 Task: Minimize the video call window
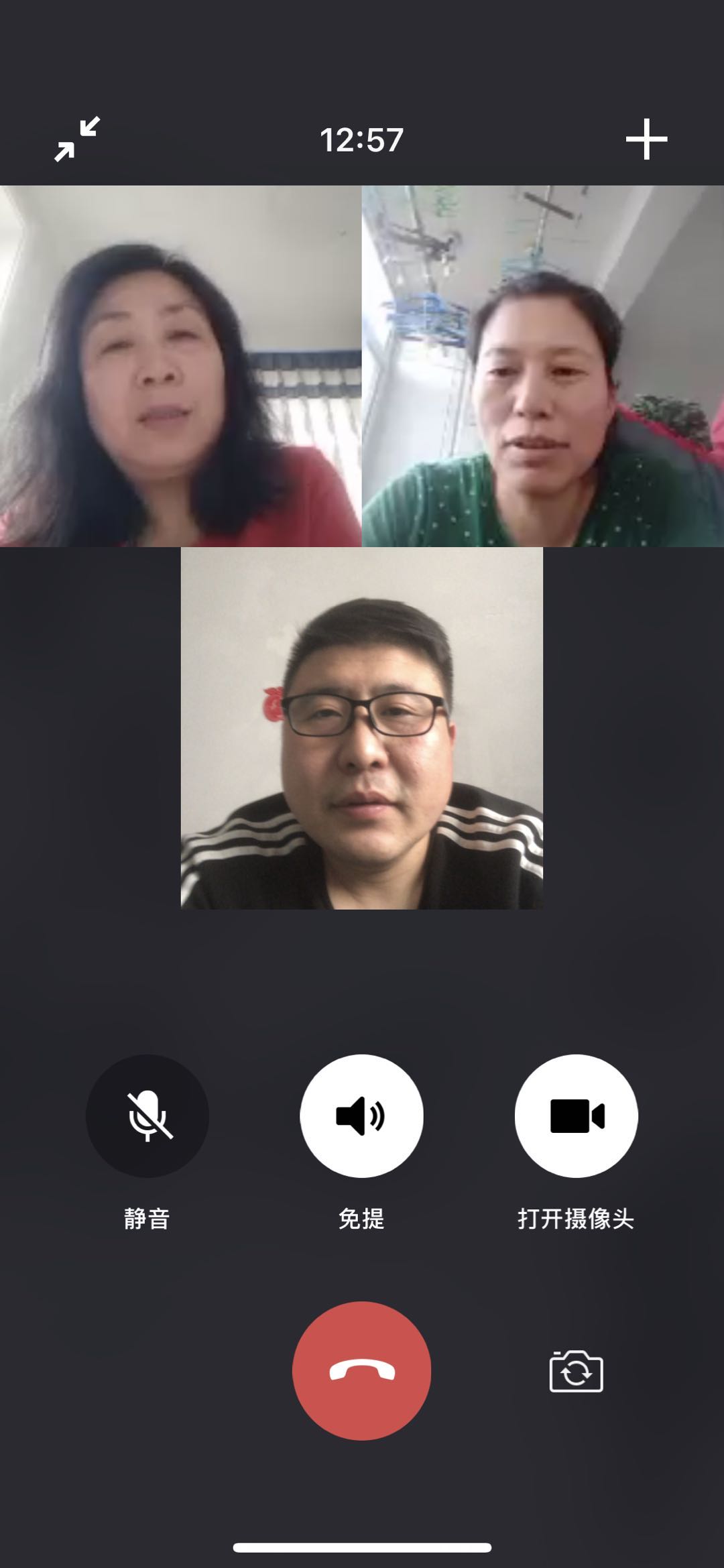tap(77, 139)
